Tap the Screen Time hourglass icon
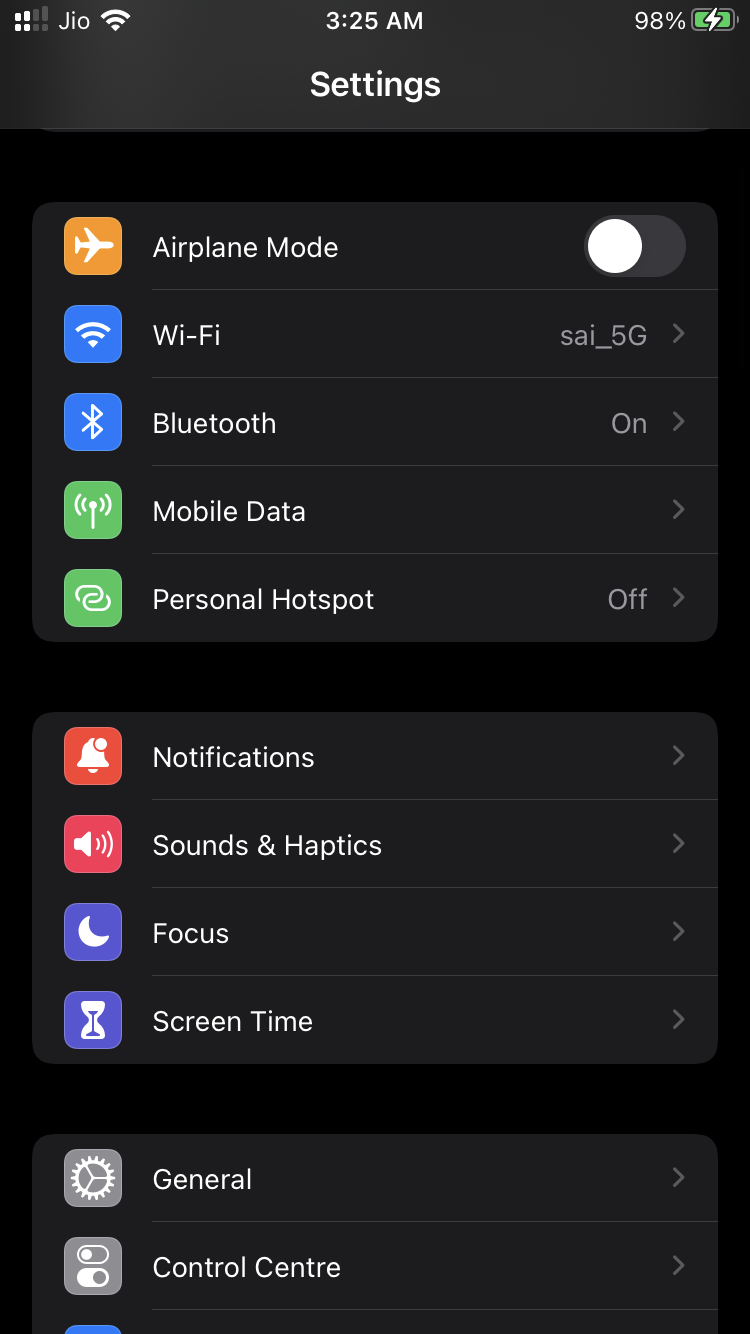This screenshot has width=750, height=1334. tap(92, 1020)
